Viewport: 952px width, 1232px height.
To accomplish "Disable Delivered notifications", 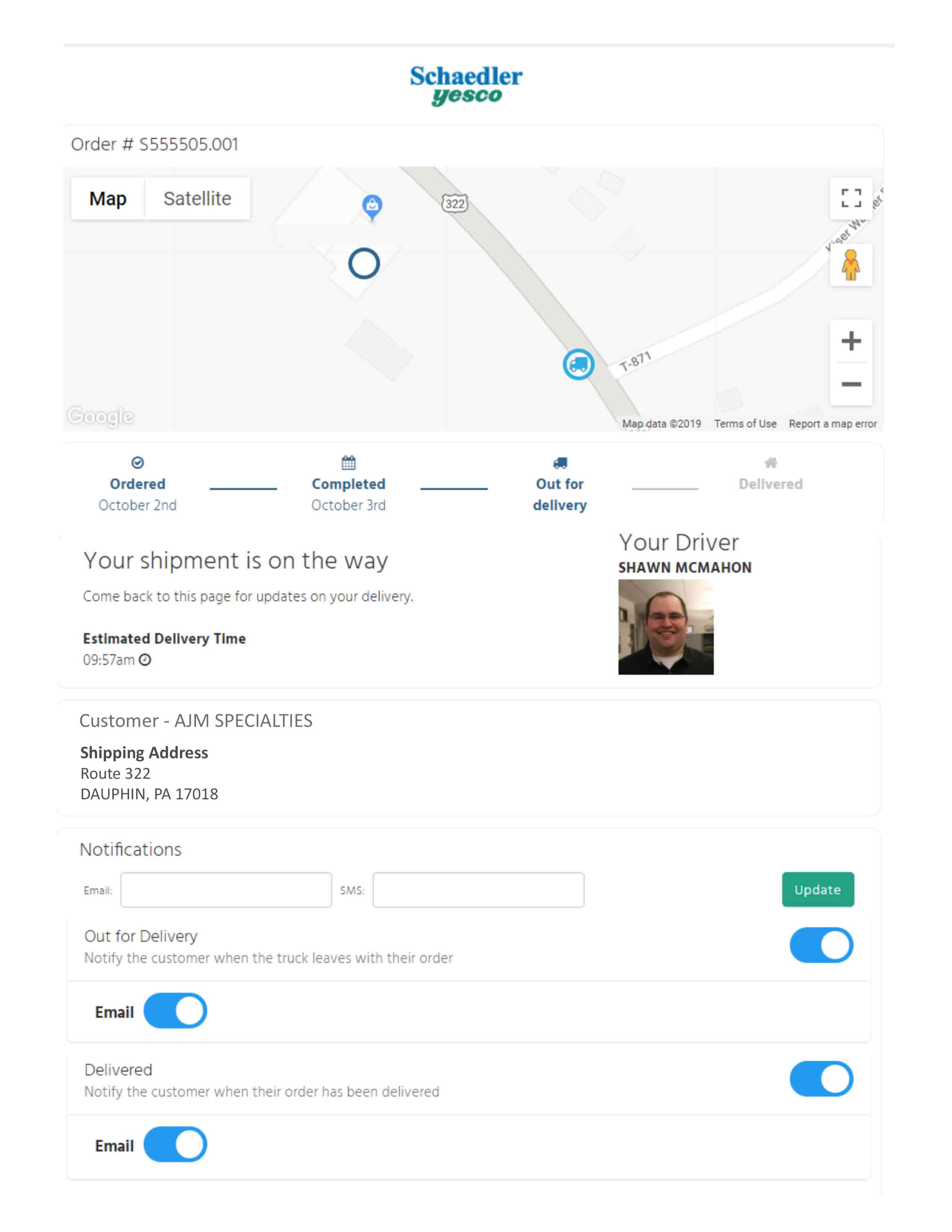I will point(821,1079).
